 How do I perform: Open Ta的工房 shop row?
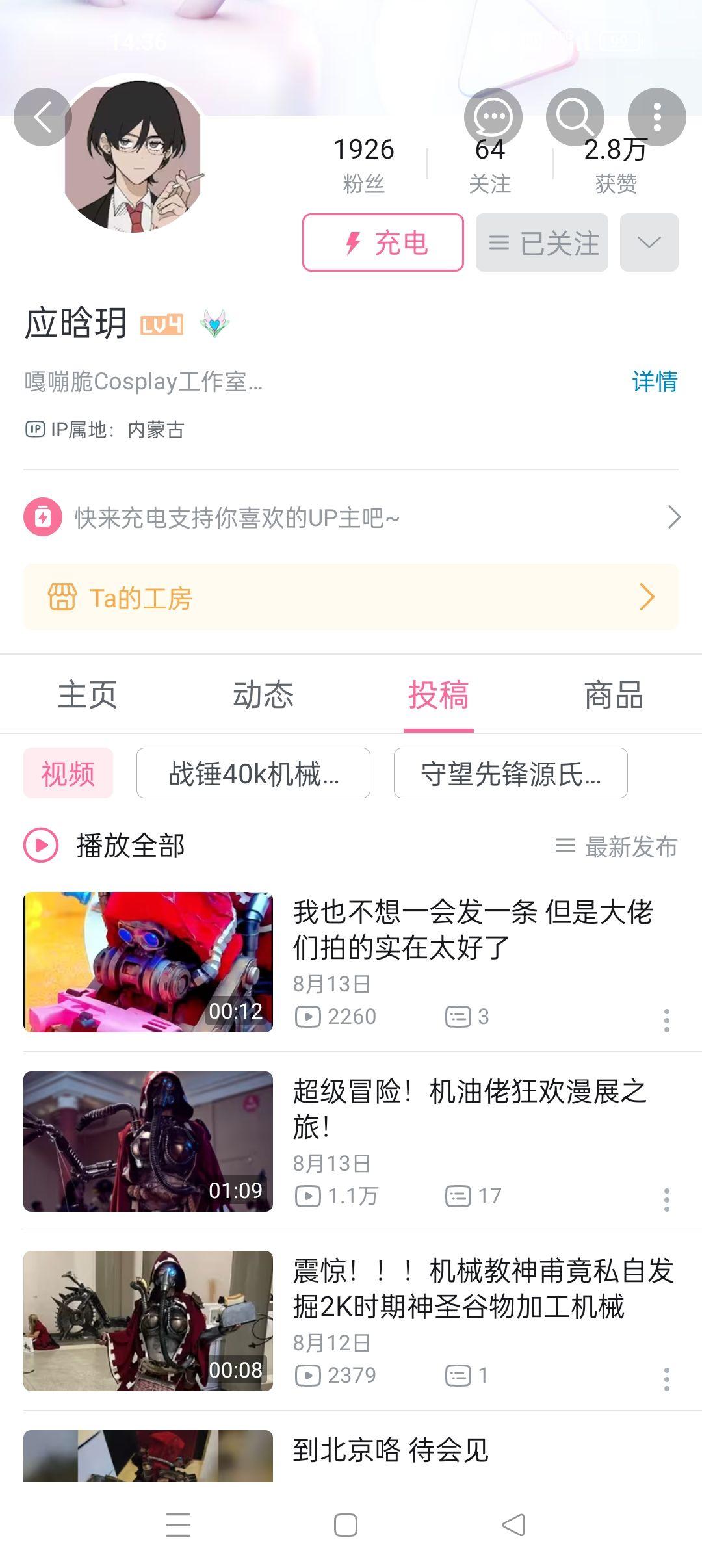point(351,597)
